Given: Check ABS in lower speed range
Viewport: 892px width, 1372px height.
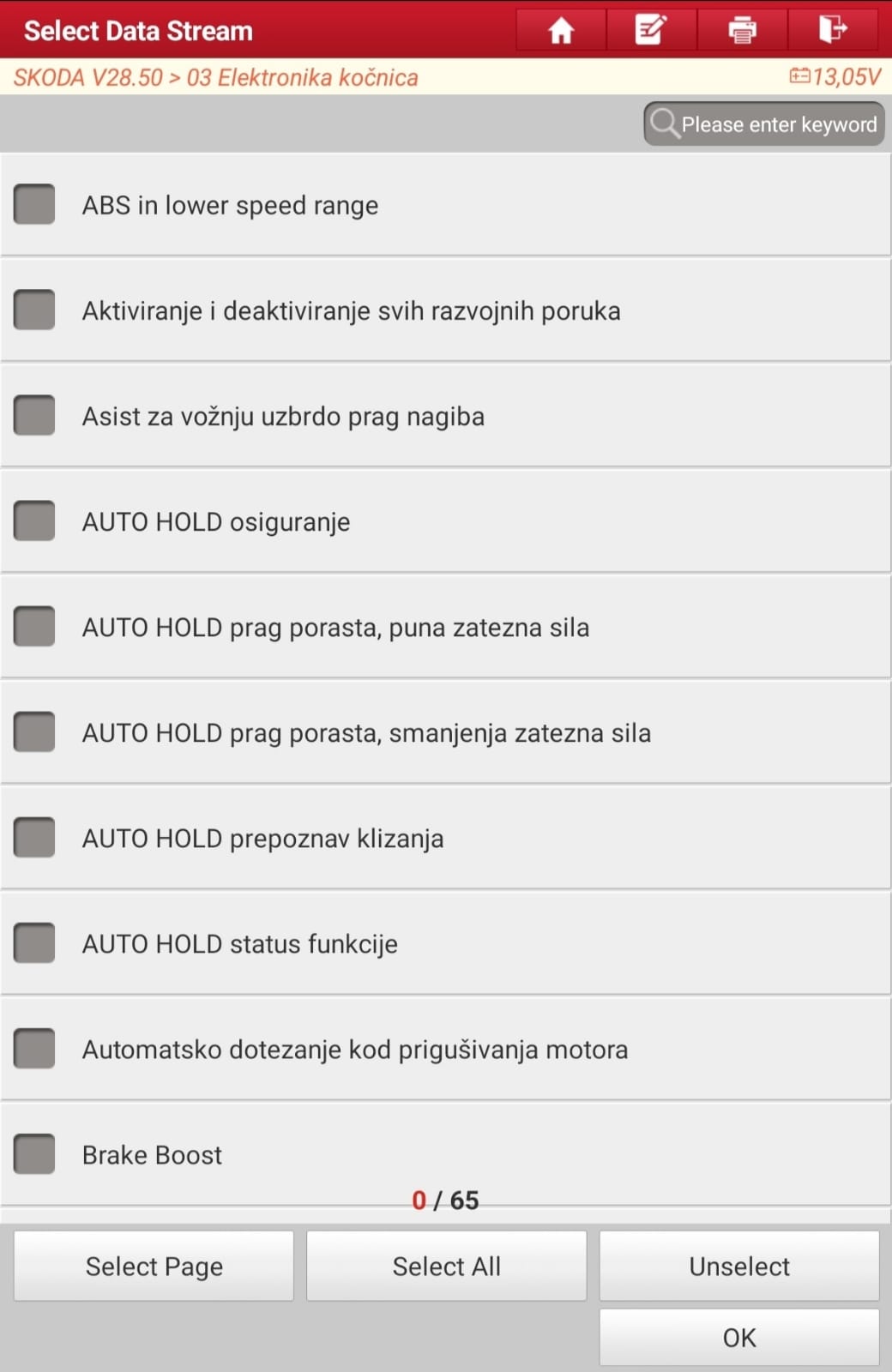Looking at the screenshot, I should 34,205.
